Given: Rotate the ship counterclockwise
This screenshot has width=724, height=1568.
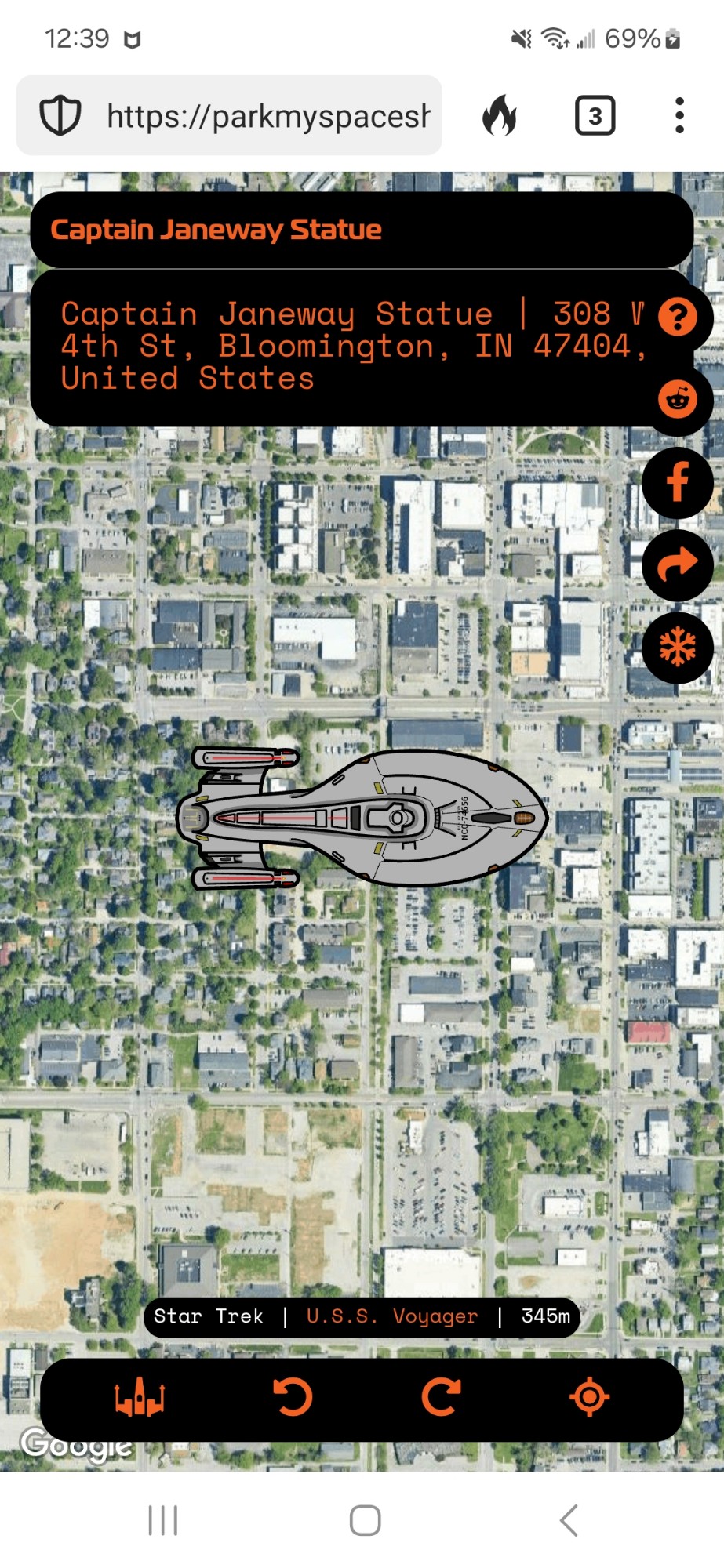Looking at the screenshot, I should [293, 1398].
